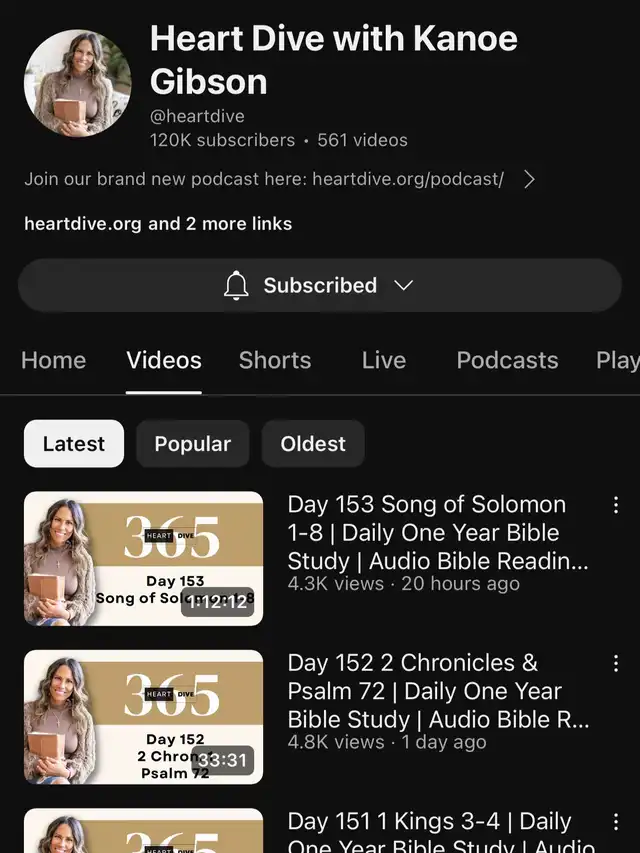Image resolution: width=640 pixels, height=853 pixels.
Task: Select the Latest filter chip
Action: (74, 444)
